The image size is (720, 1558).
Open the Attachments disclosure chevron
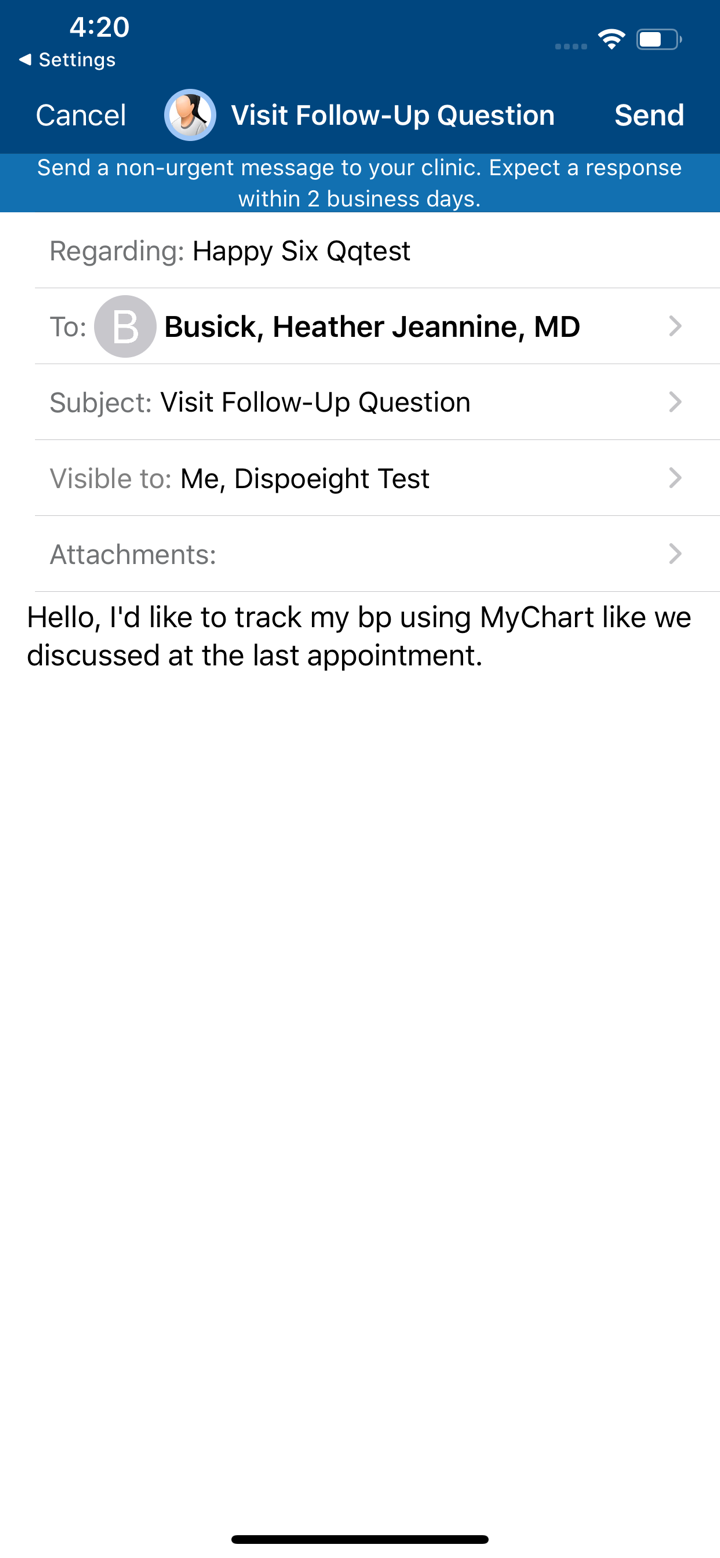[675, 554]
